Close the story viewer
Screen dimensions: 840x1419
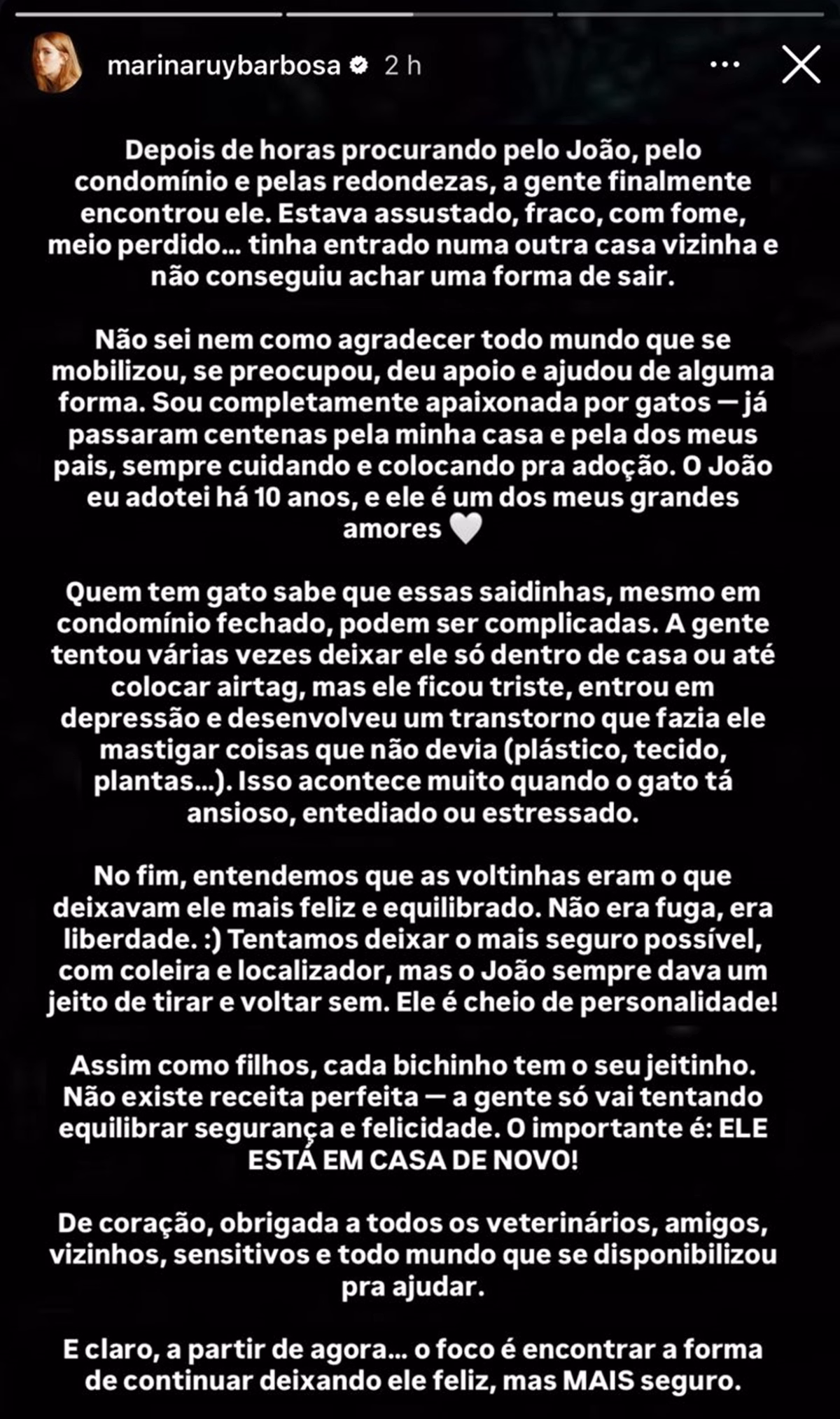pos(800,65)
